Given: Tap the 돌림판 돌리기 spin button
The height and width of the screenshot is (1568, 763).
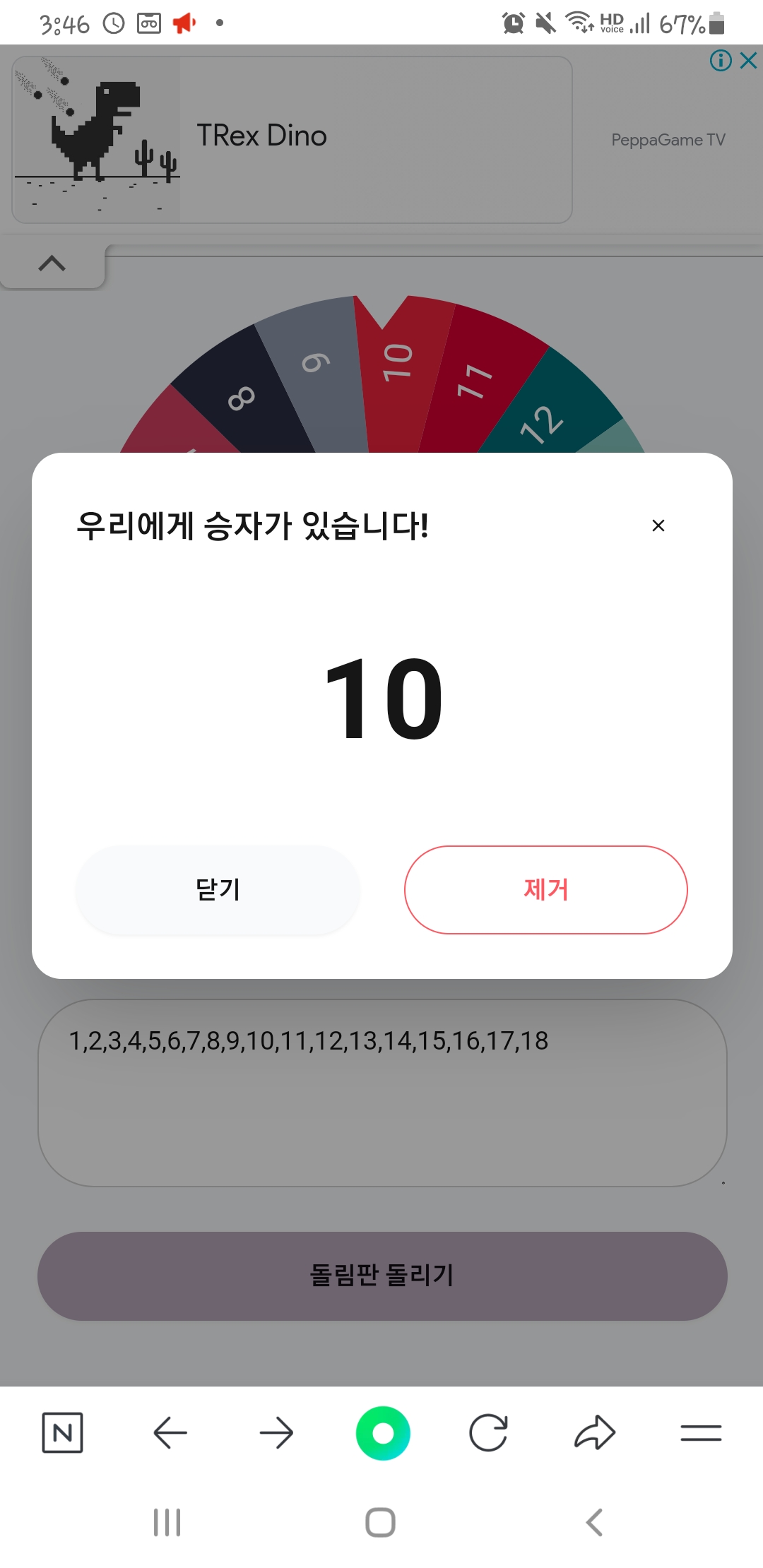Looking at the screenshot, I should coord(382,1276).
